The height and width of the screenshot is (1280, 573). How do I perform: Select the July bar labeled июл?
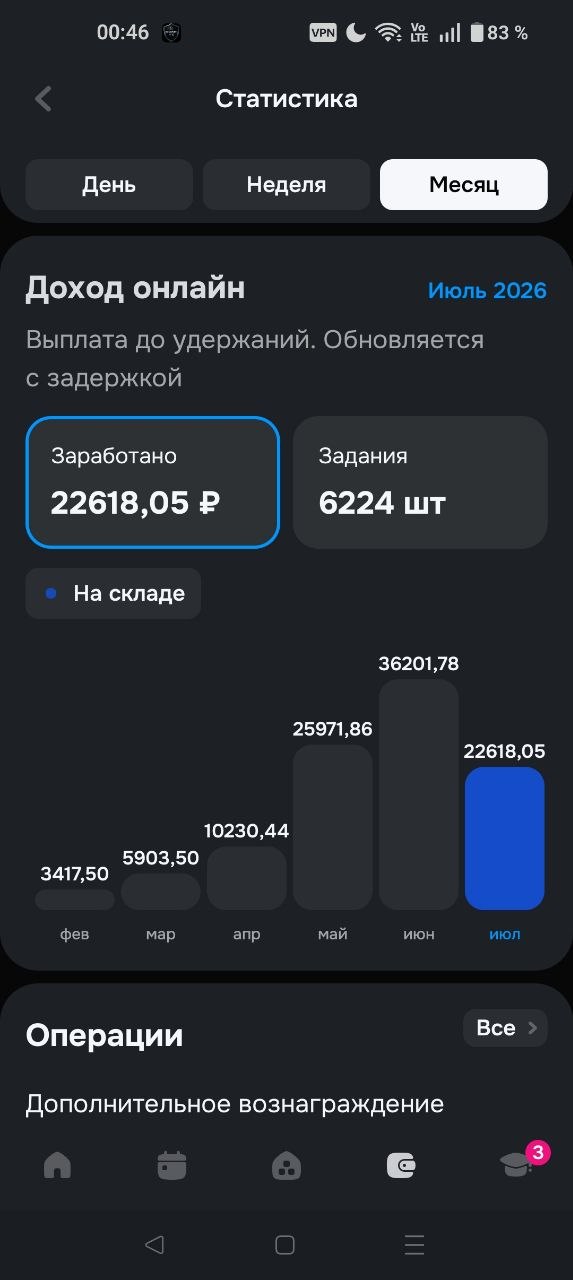pos(505,838)
